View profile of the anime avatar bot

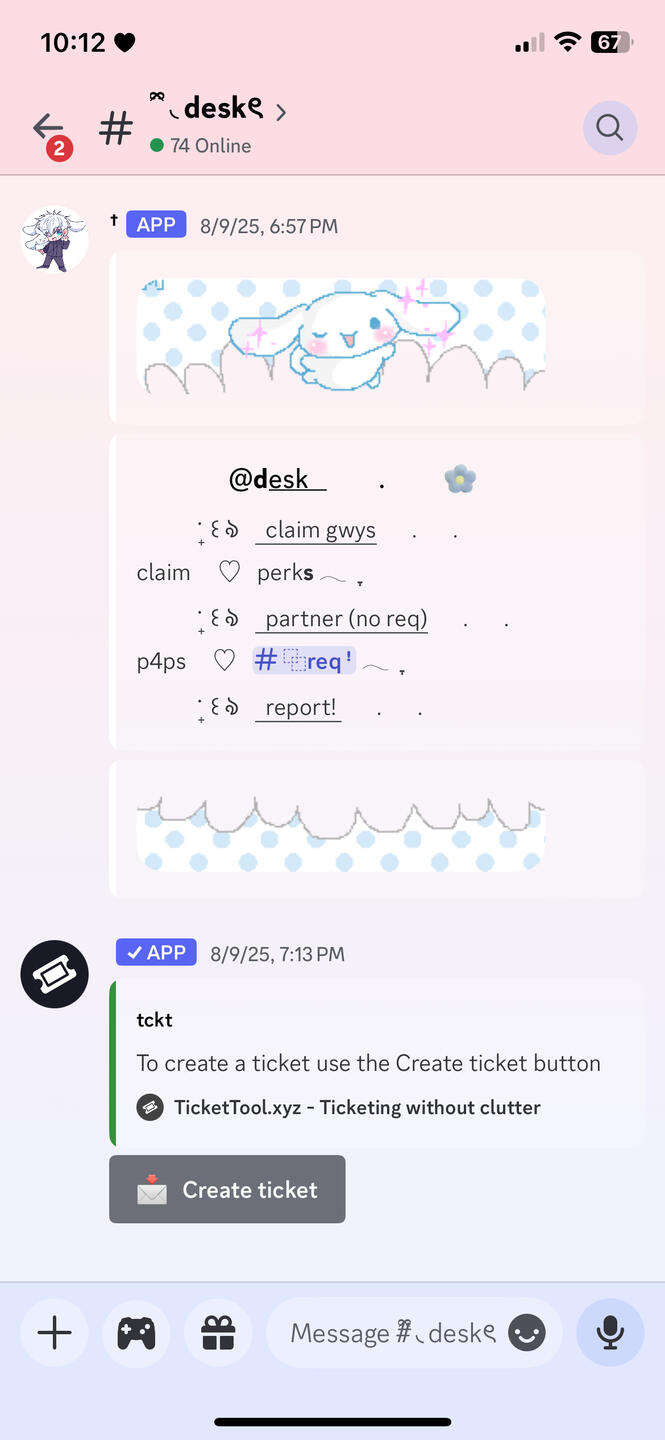55,240
